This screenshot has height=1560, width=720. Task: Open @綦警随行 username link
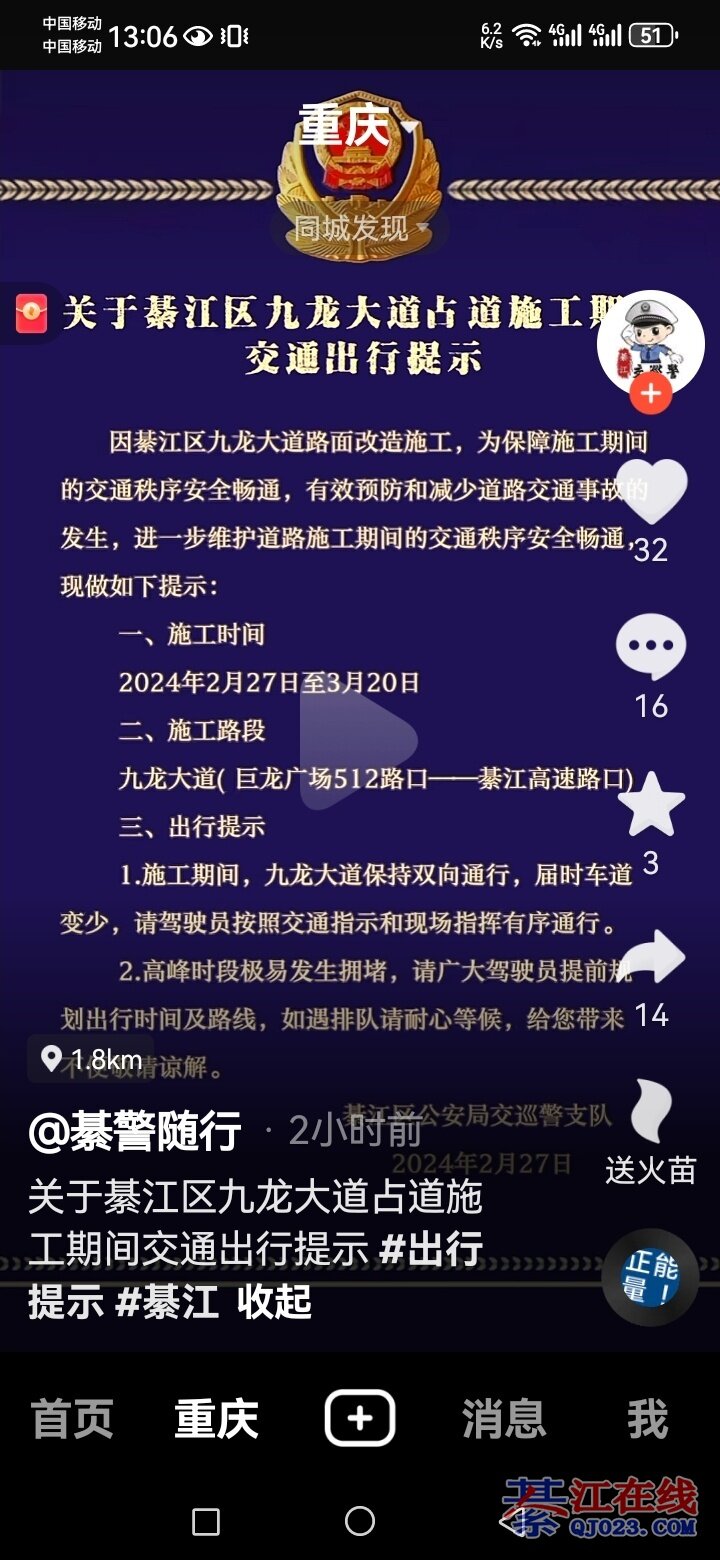tap(135, 1132)
